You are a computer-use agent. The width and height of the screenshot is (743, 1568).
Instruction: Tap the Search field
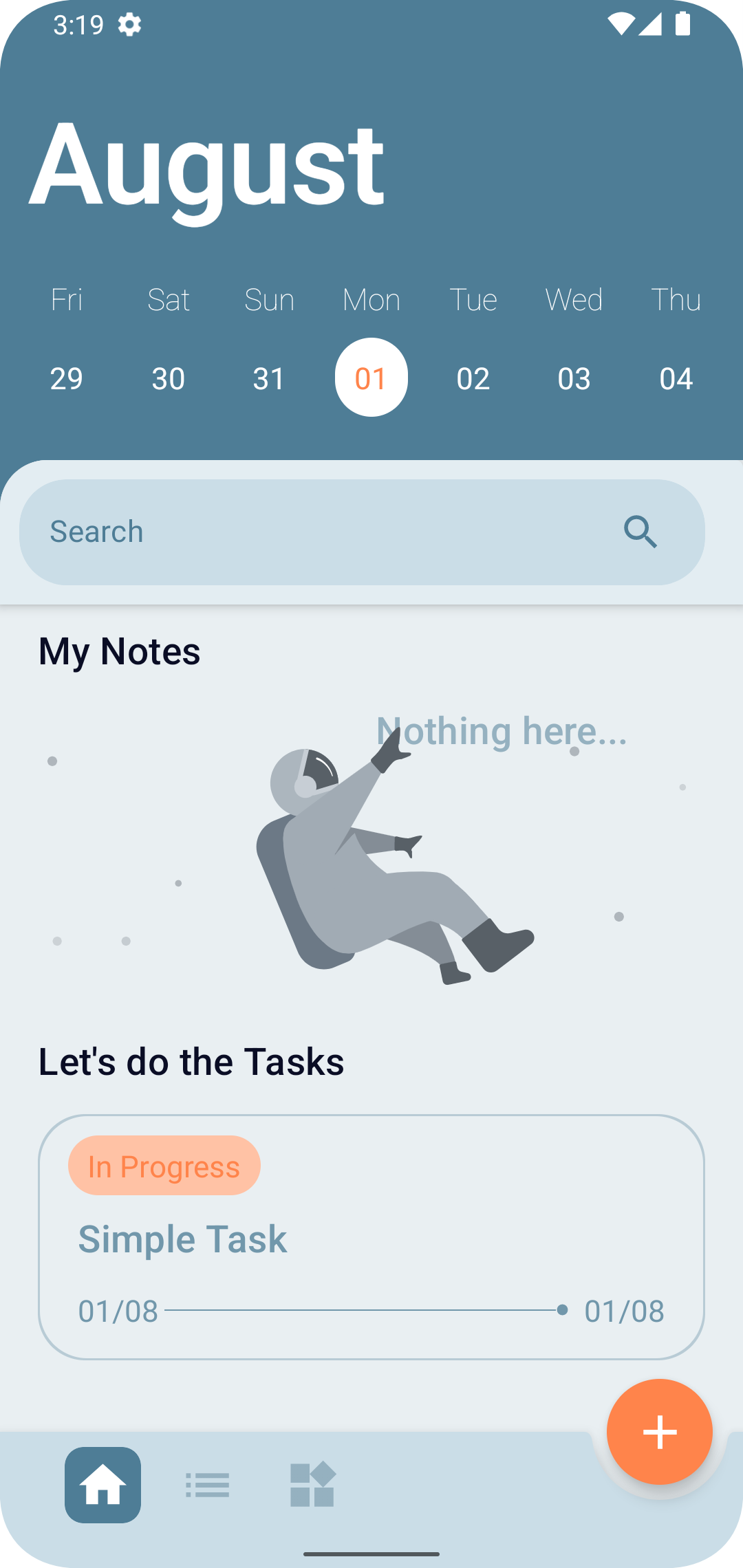pos(310,532)
